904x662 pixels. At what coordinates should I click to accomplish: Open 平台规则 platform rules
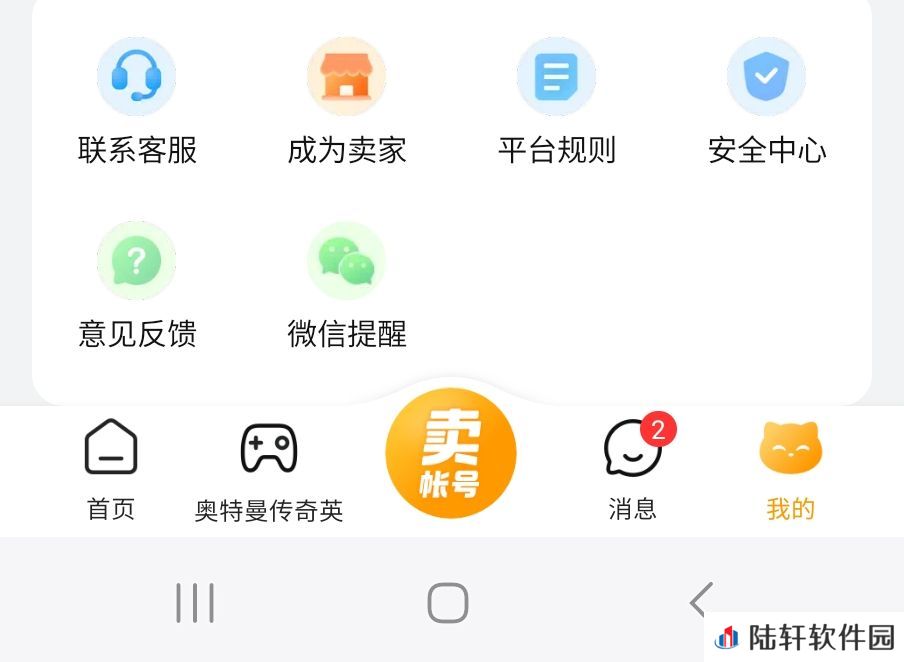(x=556, y=102)
